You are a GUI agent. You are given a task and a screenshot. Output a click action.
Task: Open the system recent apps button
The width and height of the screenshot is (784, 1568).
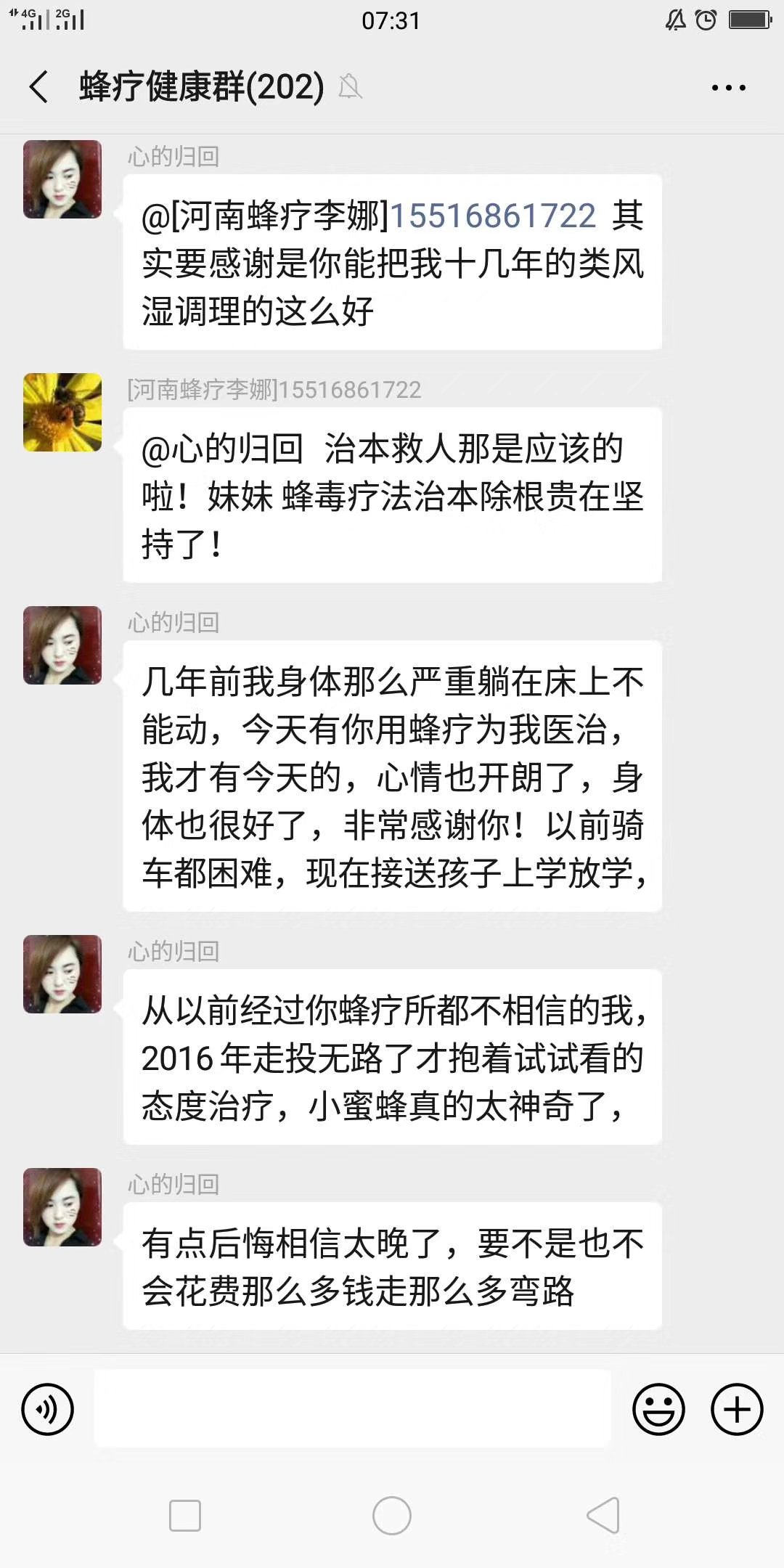184,1516
